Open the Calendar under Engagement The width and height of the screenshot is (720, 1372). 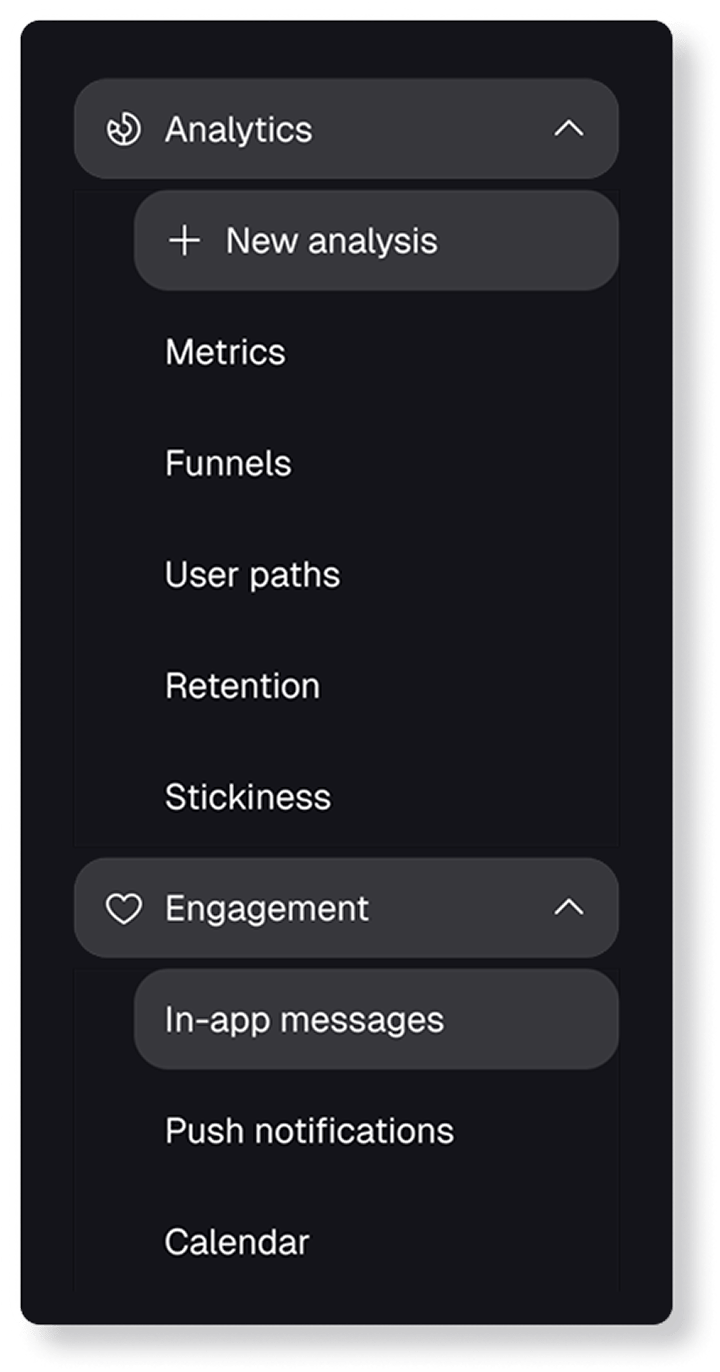(x=236, y=1242)
